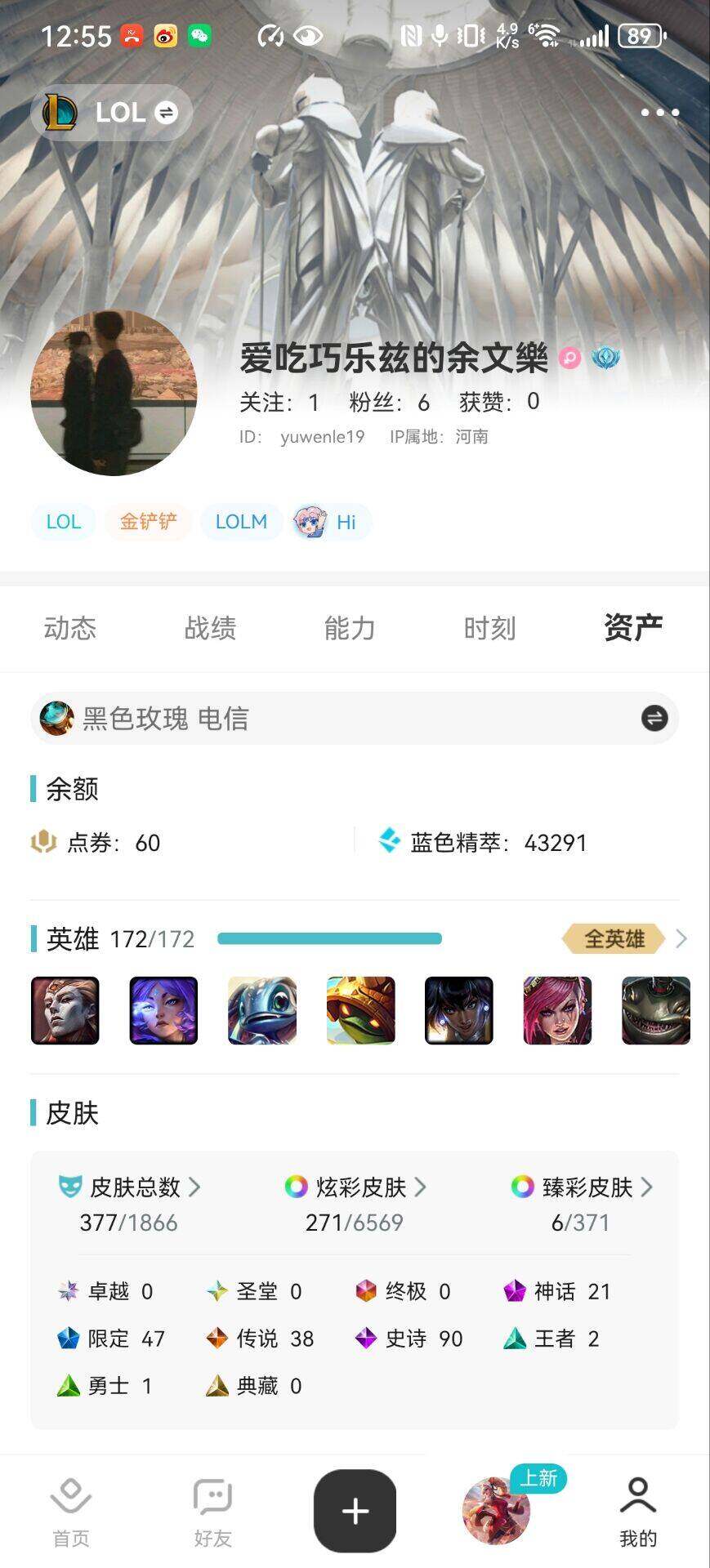Open the three-dot overflow menu
The width and height of the screenshot is (710, 1568).
coord(659,113)
